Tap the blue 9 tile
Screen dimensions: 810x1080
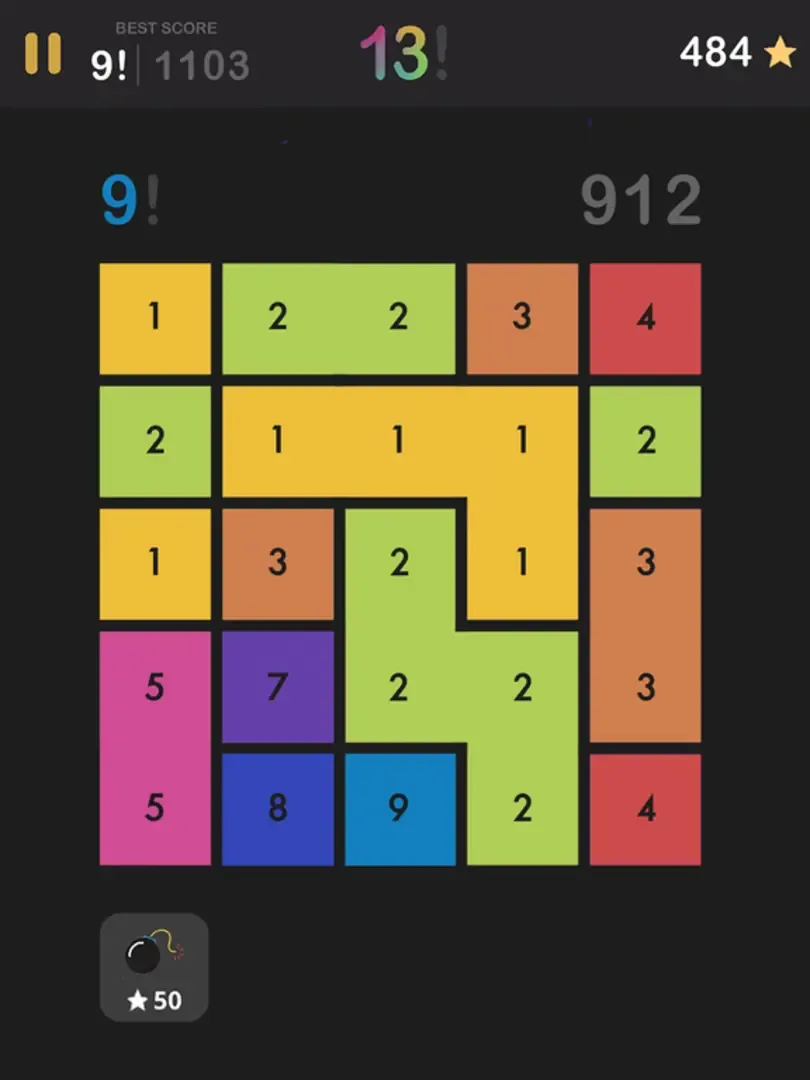tap(400, 808)
